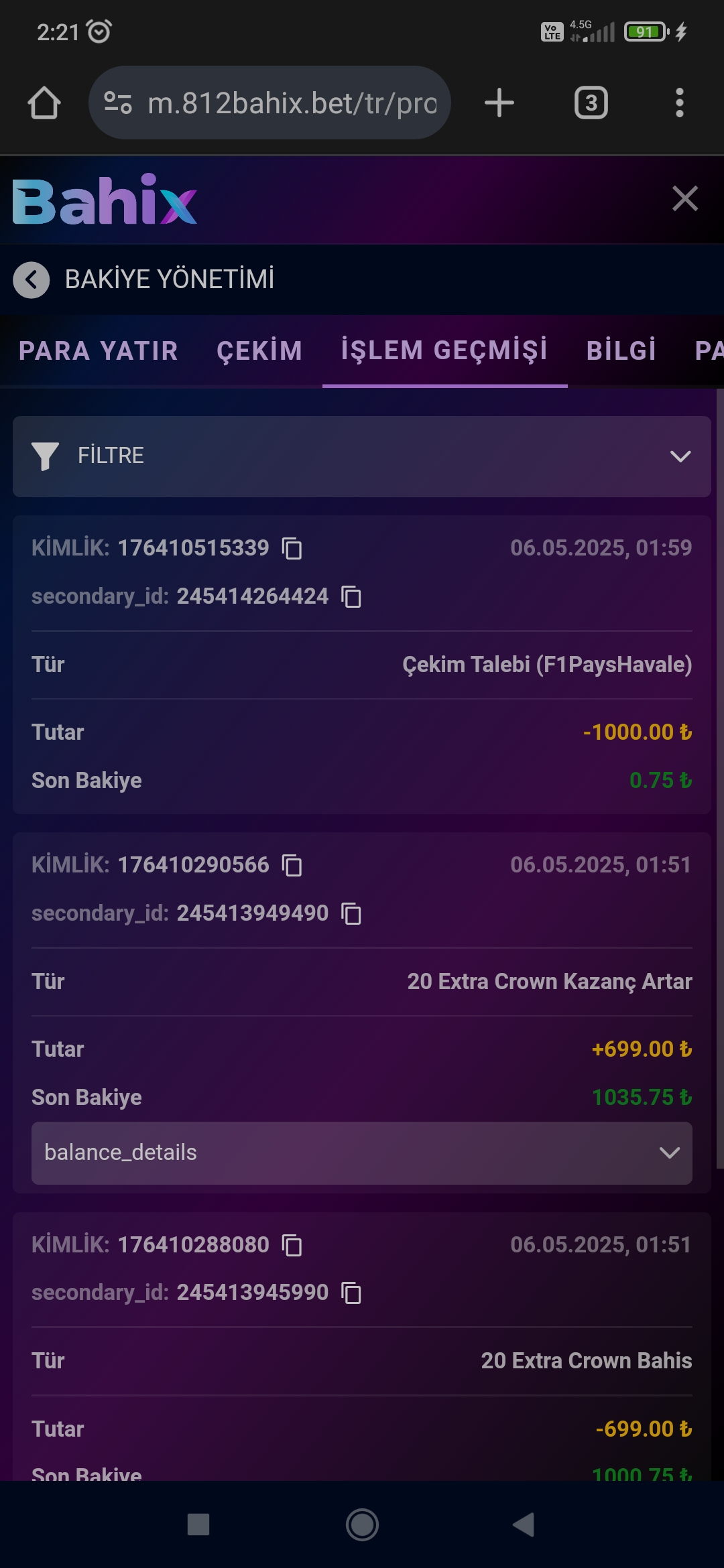Open a new browser tab
The width and height of the screenshot is (724, 1568).
point(499,103)
